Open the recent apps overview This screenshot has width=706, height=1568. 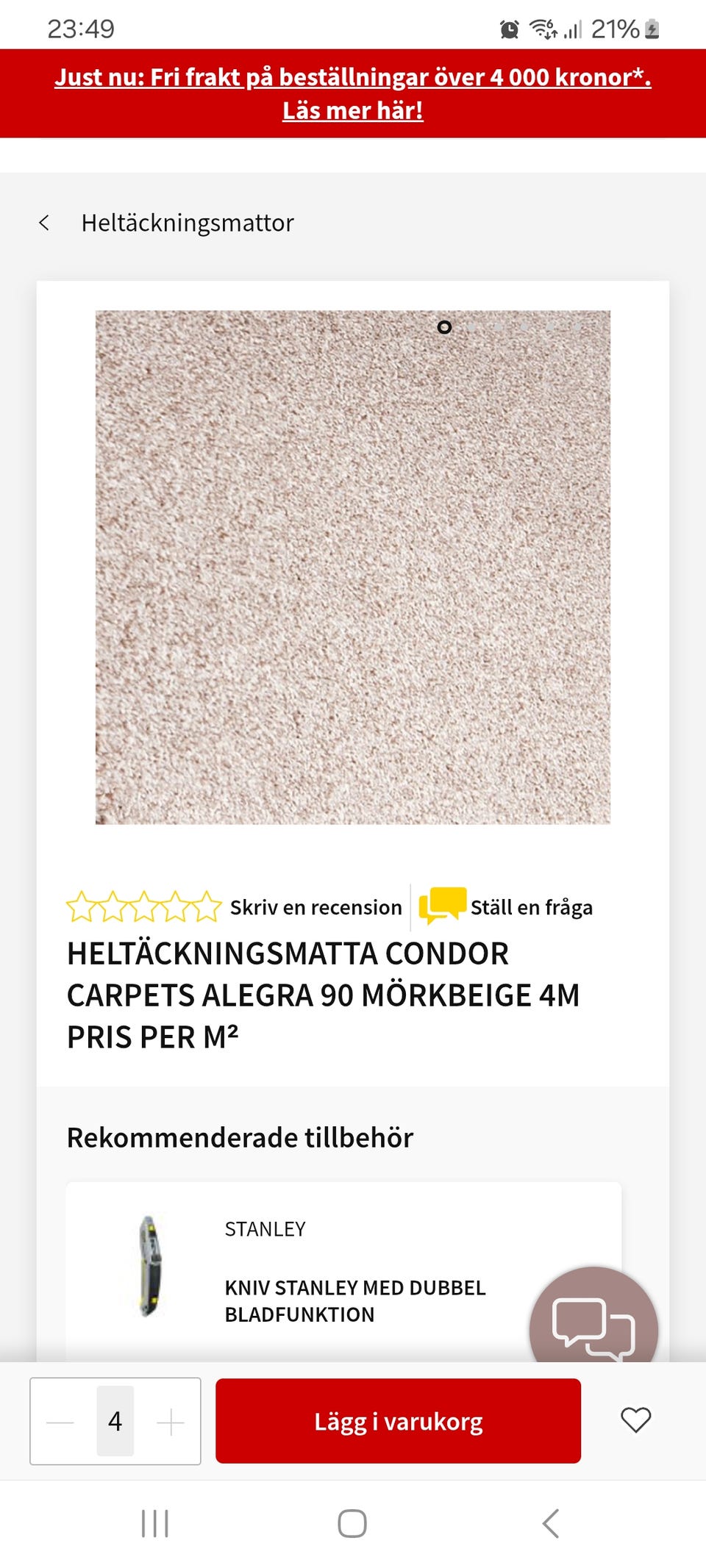[155, 1523]
